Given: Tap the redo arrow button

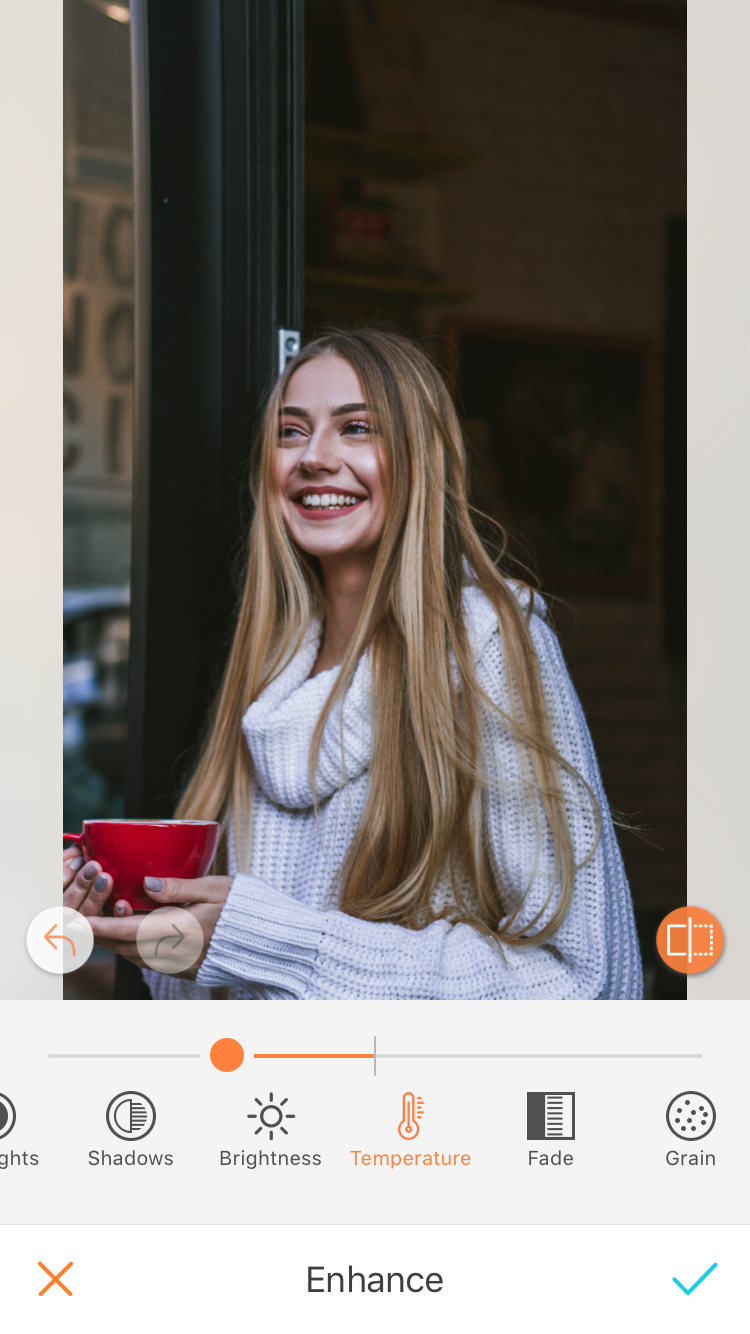Looking at the screenshot, I should 170,940.
